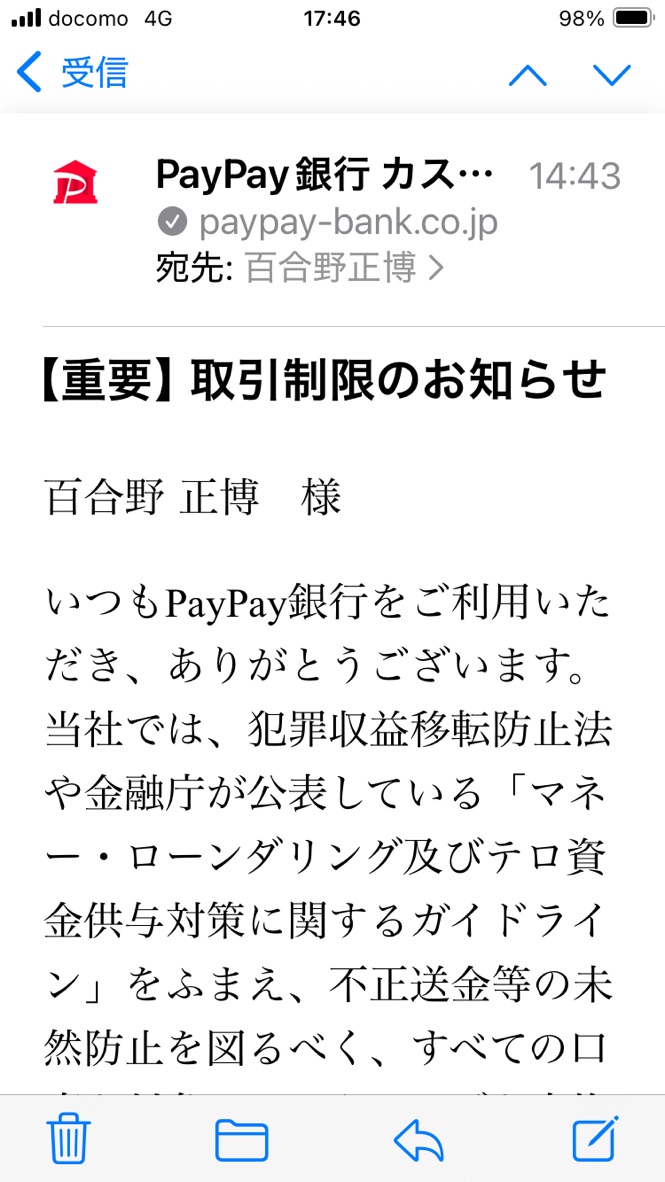Go back to the 受信 inbox
This screenshot has width=665, height=1182.
tap(72, 72)
